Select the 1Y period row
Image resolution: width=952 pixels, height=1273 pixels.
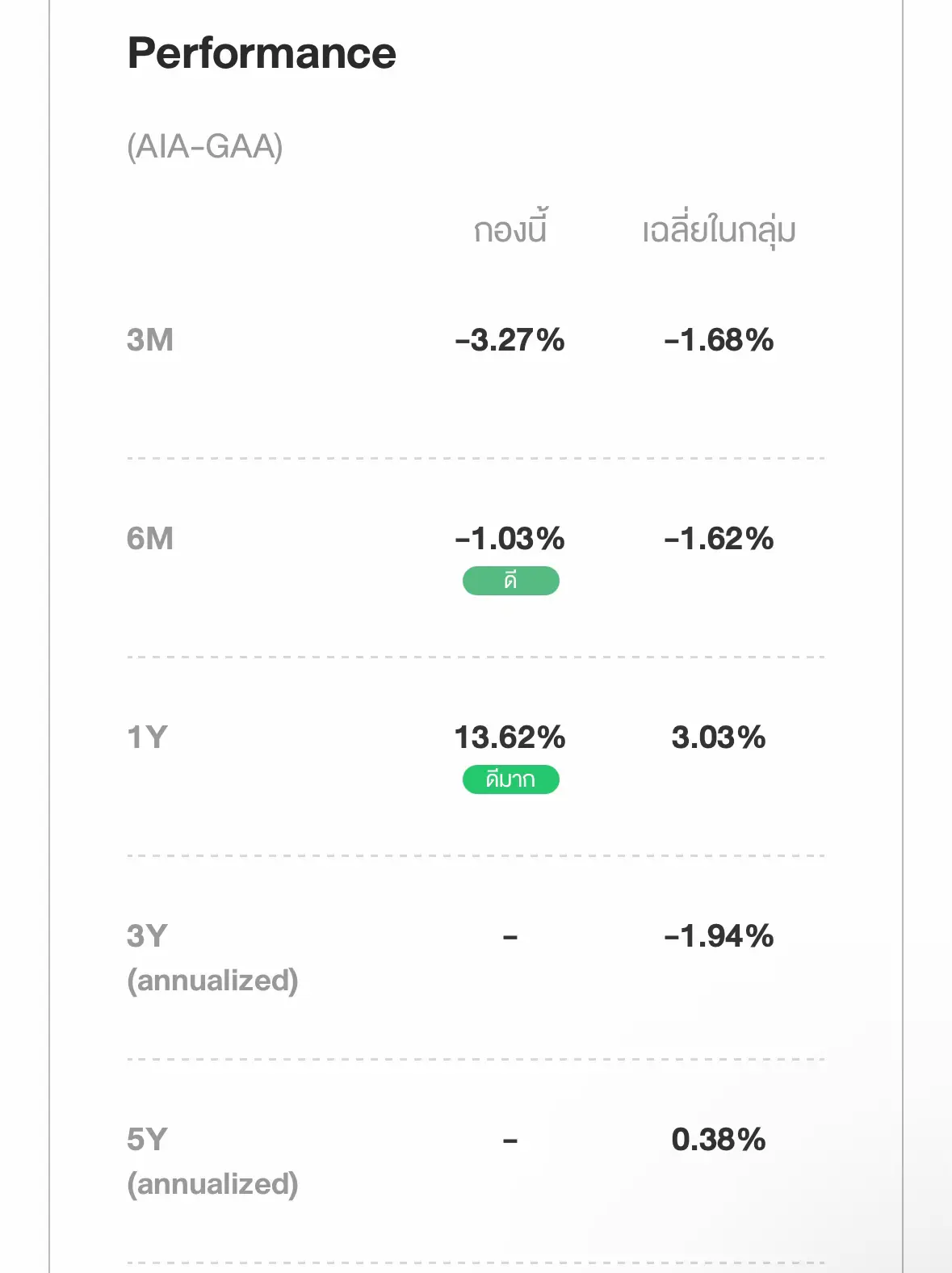(x=148, y=737)
